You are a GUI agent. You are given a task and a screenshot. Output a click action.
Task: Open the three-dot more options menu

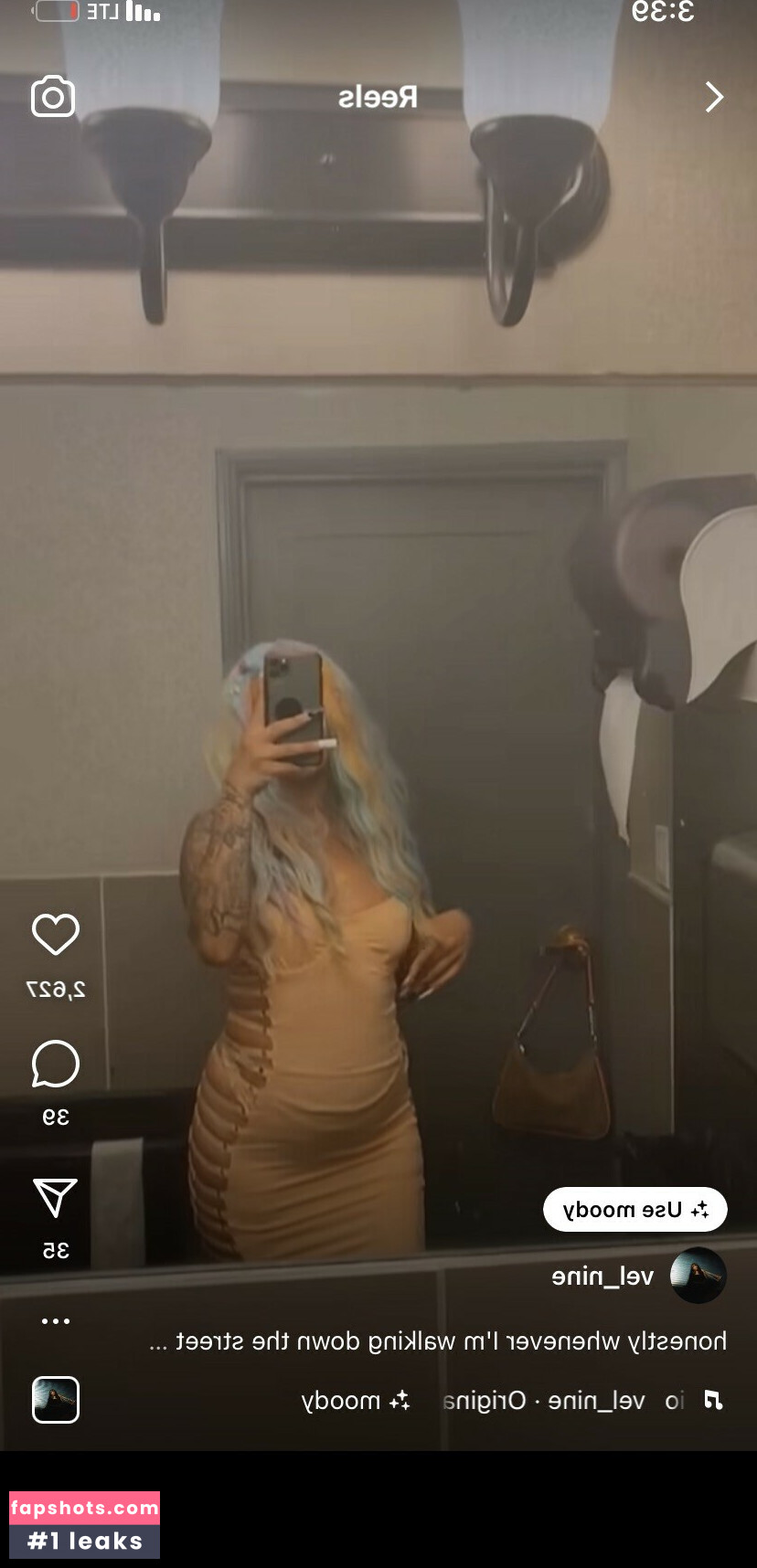[55, 1321]
